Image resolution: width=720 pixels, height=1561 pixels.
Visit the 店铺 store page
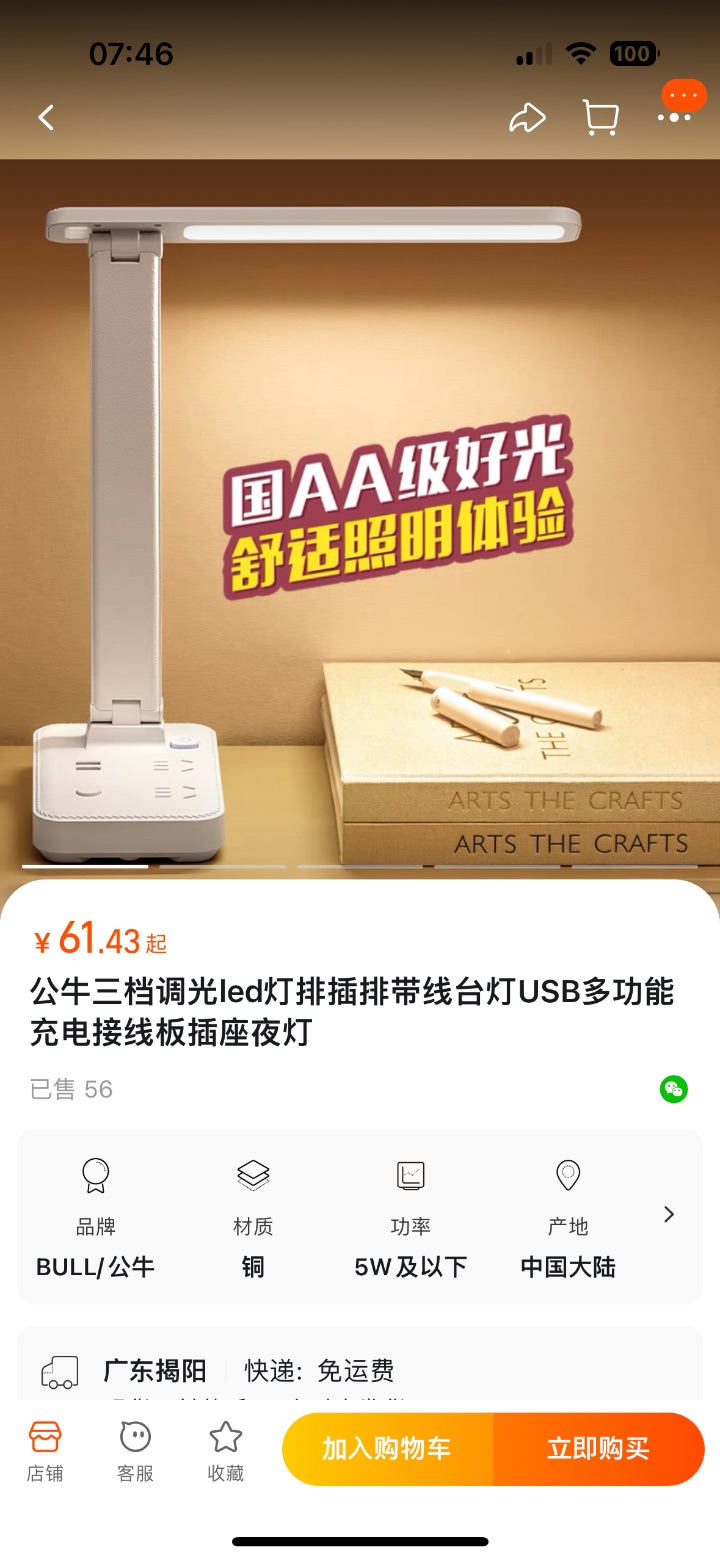(45, 1450)
